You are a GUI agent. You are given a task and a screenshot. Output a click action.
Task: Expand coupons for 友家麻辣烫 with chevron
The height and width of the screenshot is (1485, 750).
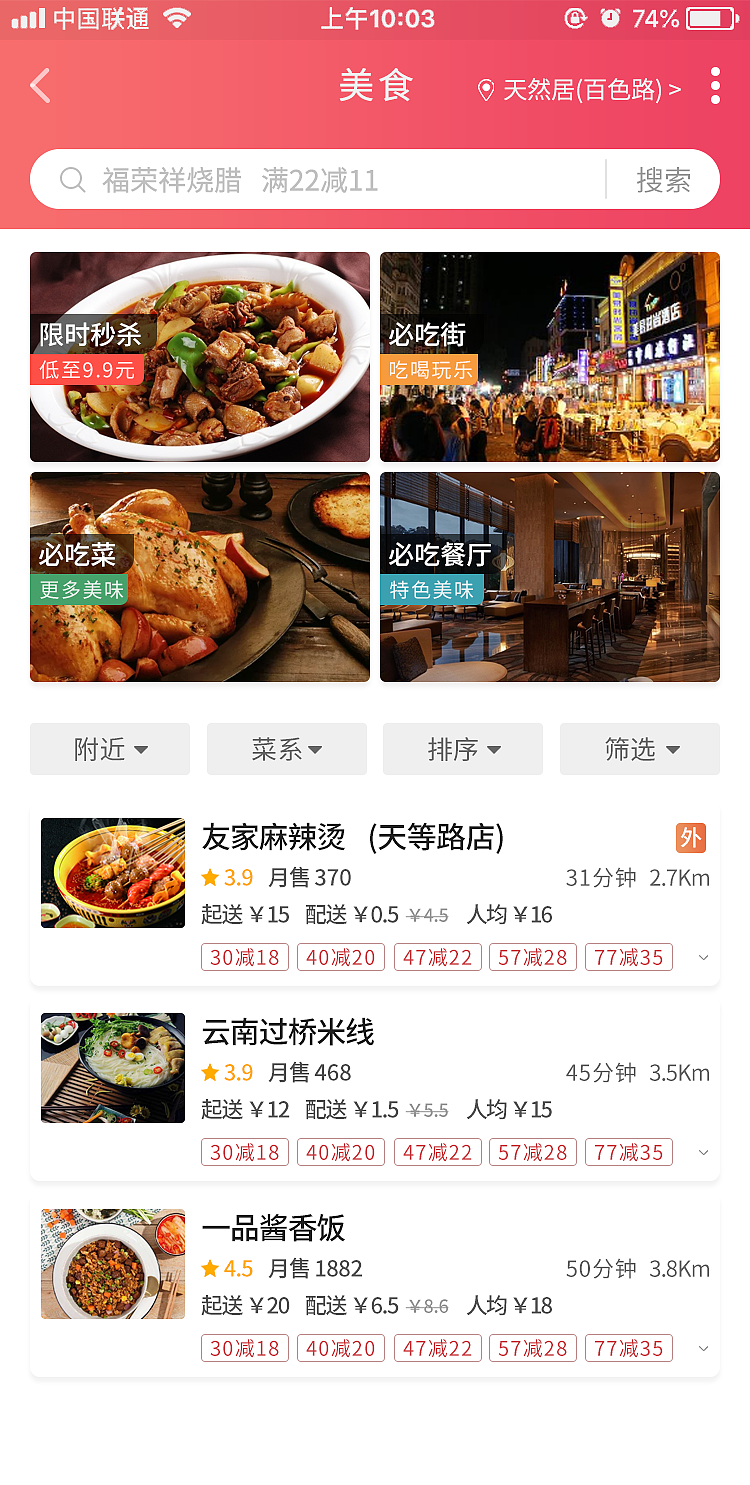[x=704, y=957]
